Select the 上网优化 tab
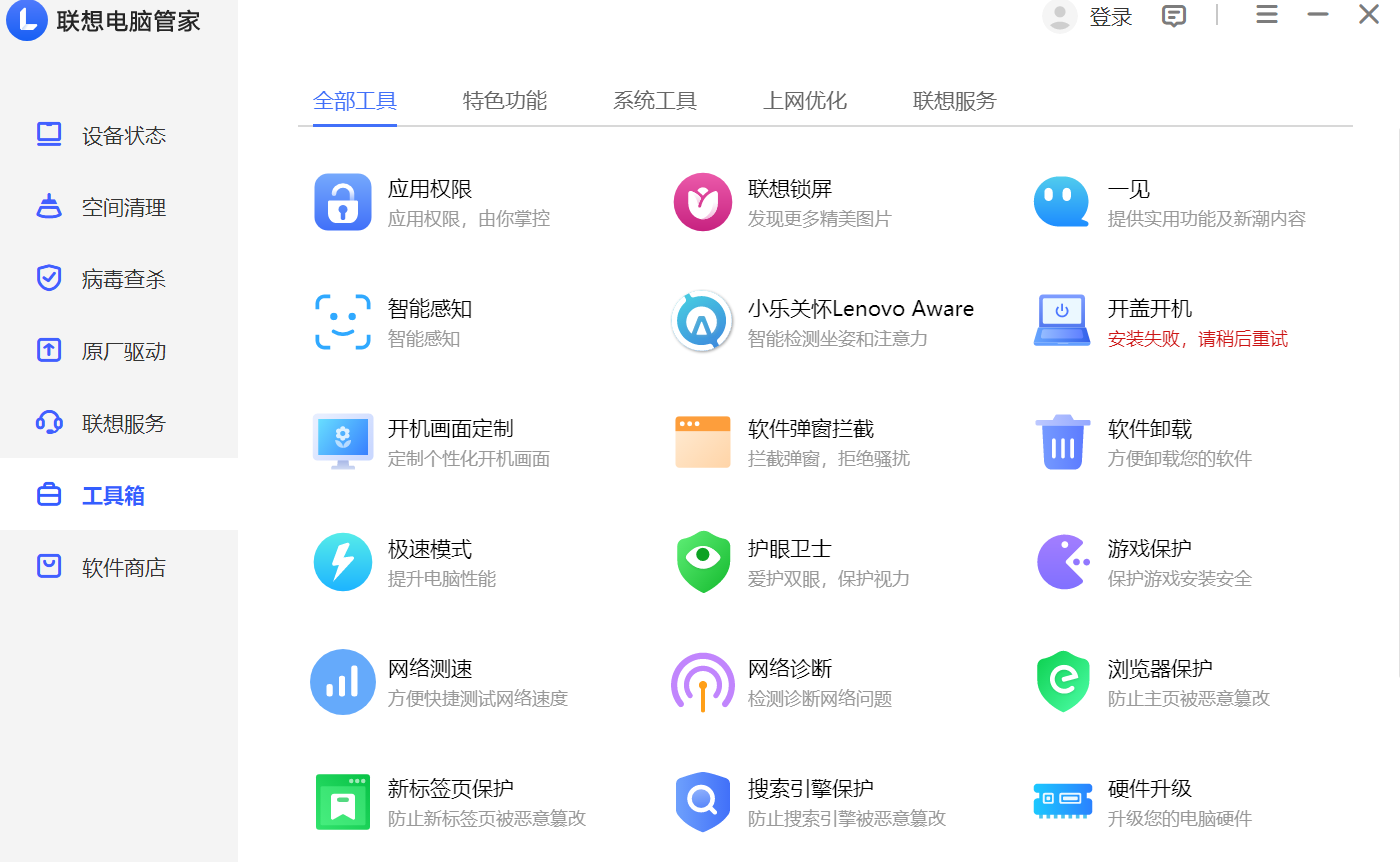The width and height of the screenshot is (1400, 862). pos(805,101)
